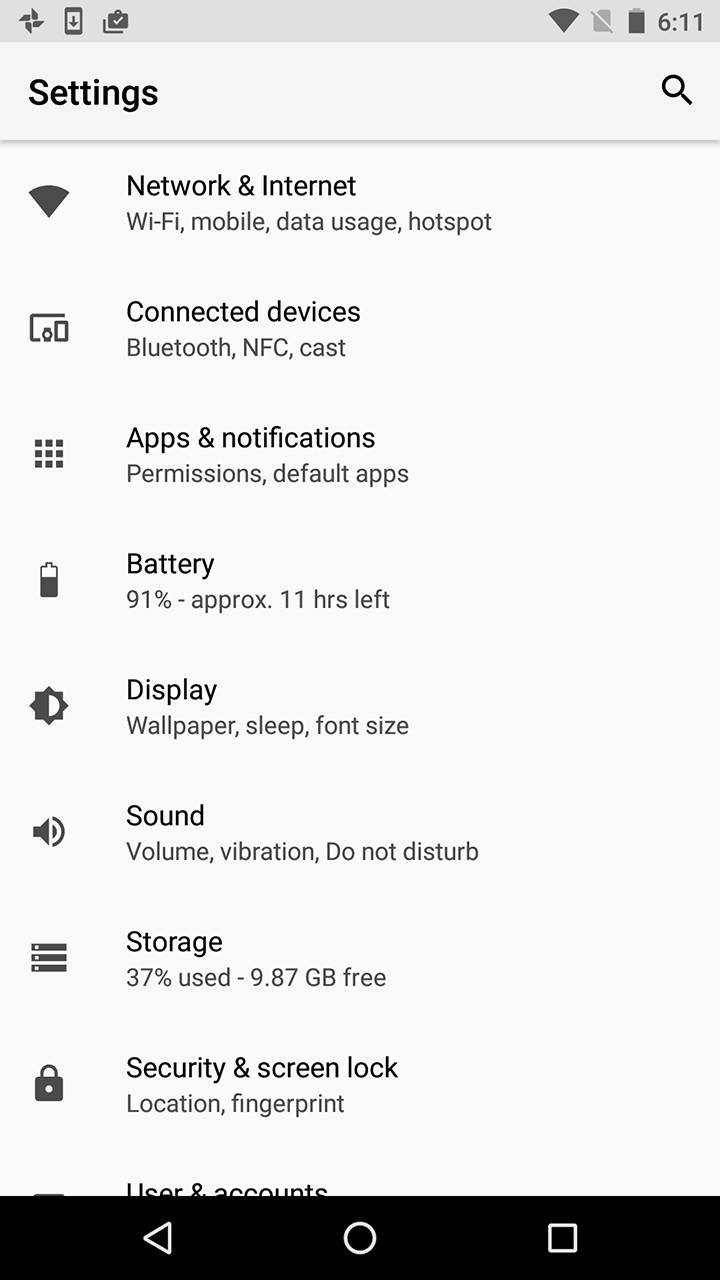The image size is (720, 1280).
Task: Tap the Display brightness icon
Action: coord(49,705)
